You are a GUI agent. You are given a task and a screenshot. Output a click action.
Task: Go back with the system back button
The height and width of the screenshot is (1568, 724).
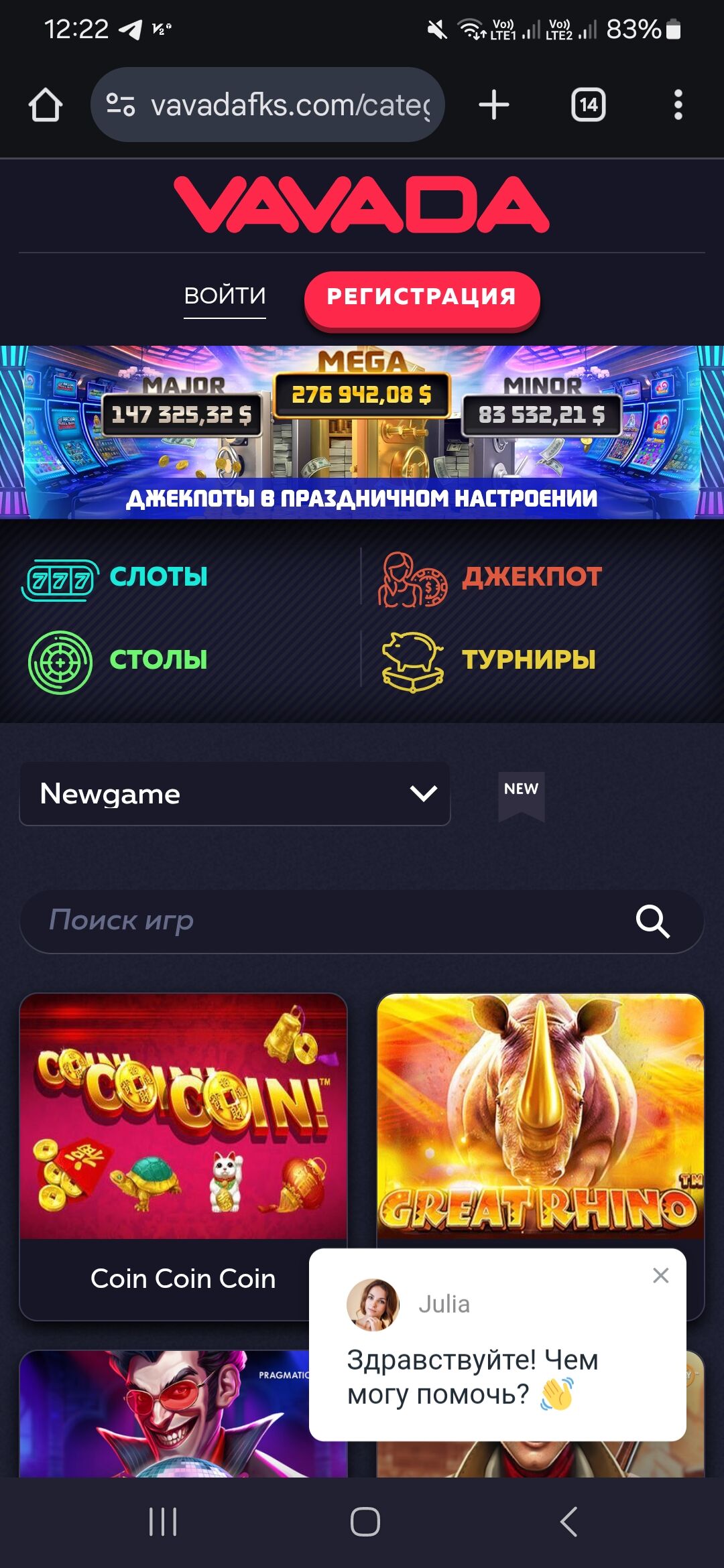(568, 1521)
